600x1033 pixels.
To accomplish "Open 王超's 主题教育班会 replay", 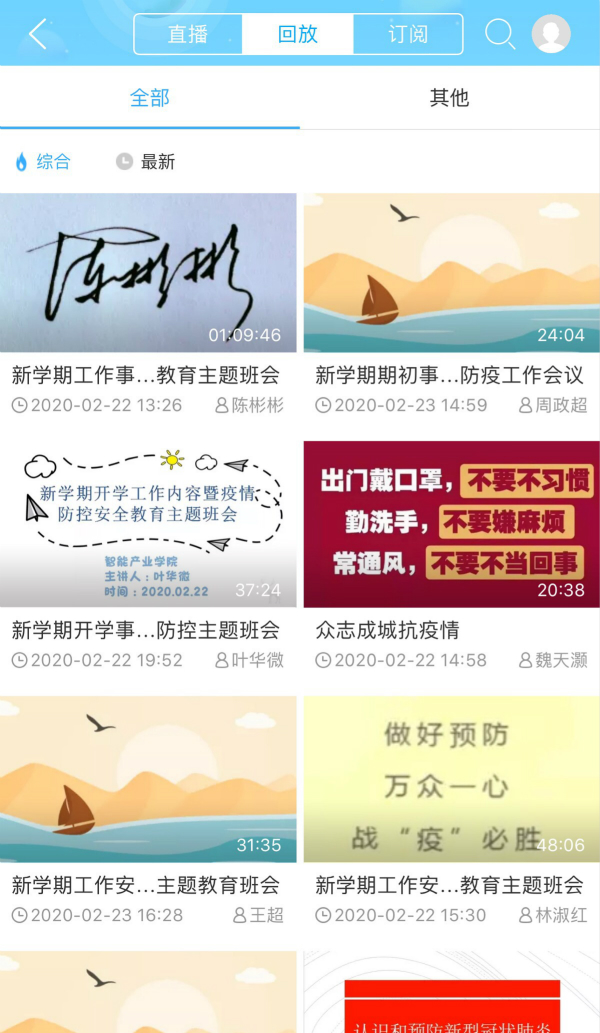I will (148, 779).
